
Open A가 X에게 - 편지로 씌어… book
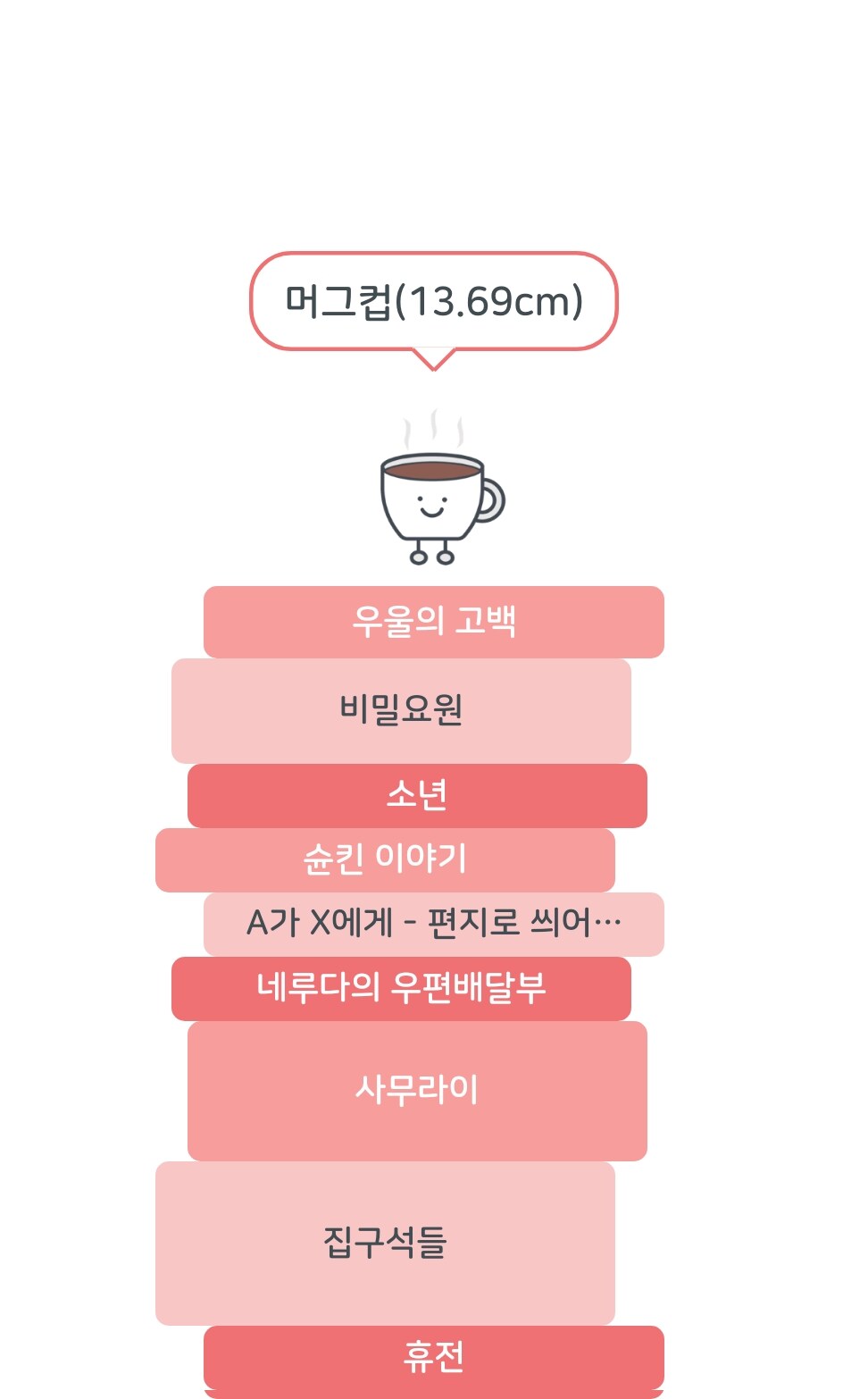pos(433,924)
